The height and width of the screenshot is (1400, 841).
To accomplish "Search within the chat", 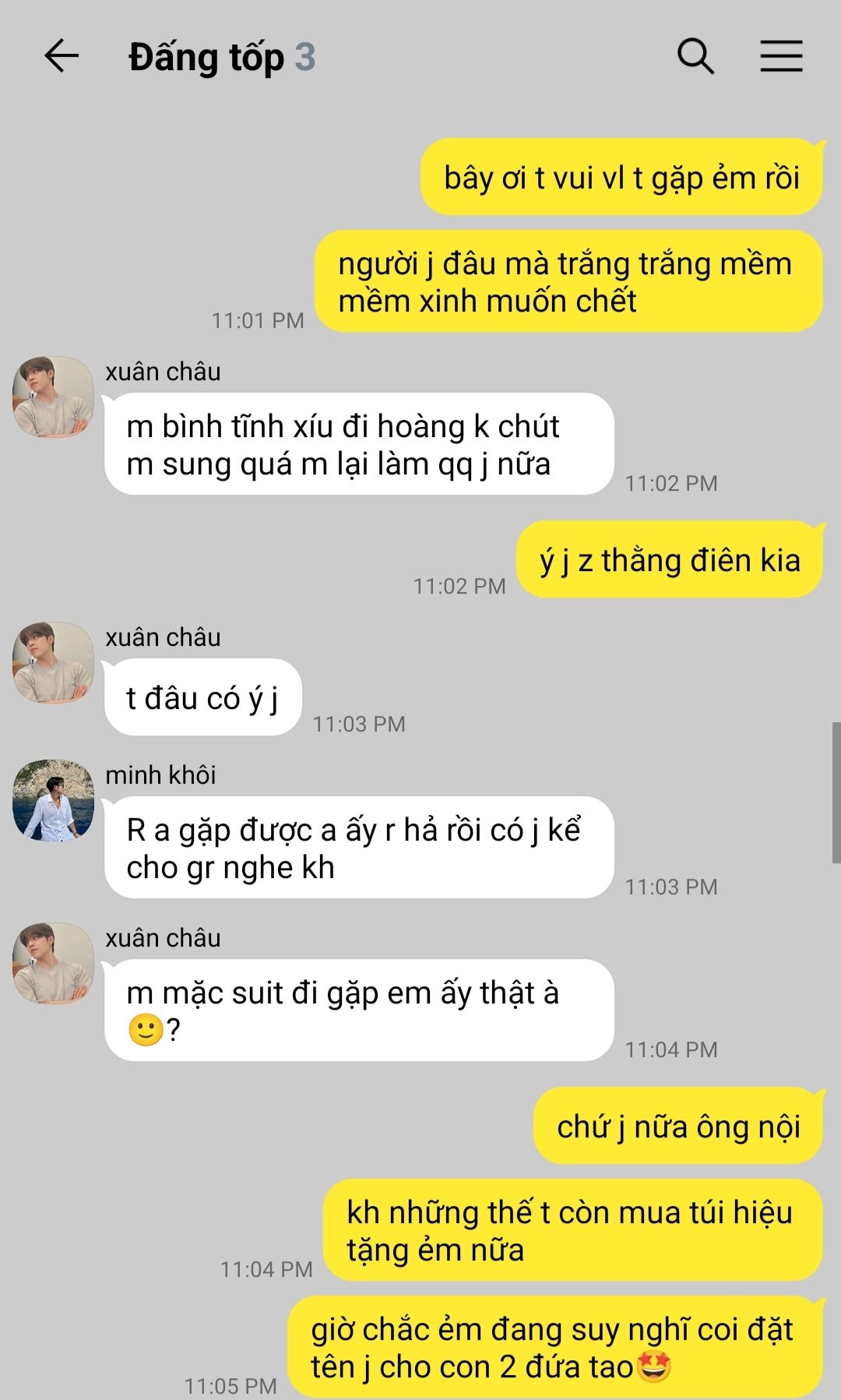I will coord(695,56).
